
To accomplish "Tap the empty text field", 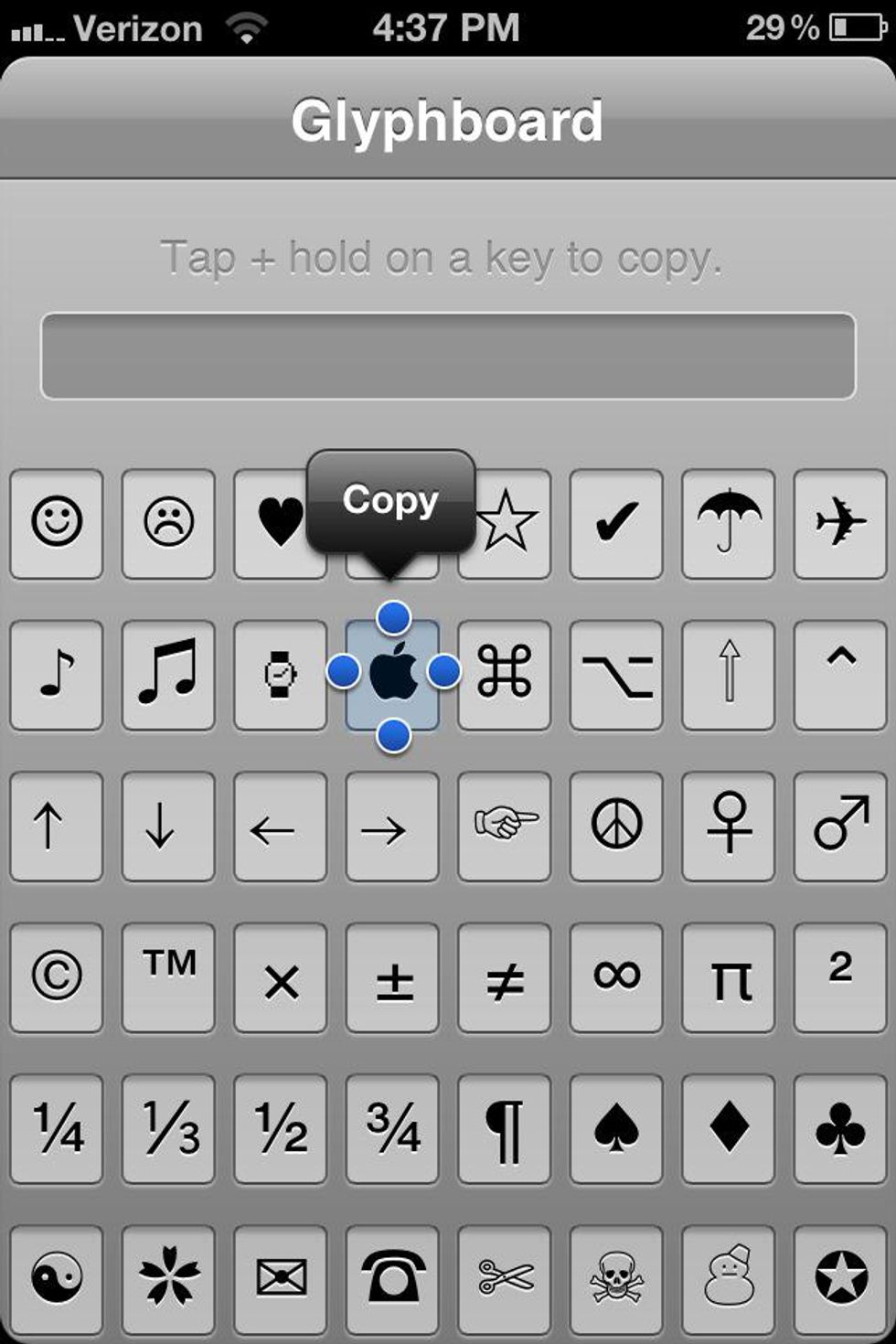I will tap(448, 356).
